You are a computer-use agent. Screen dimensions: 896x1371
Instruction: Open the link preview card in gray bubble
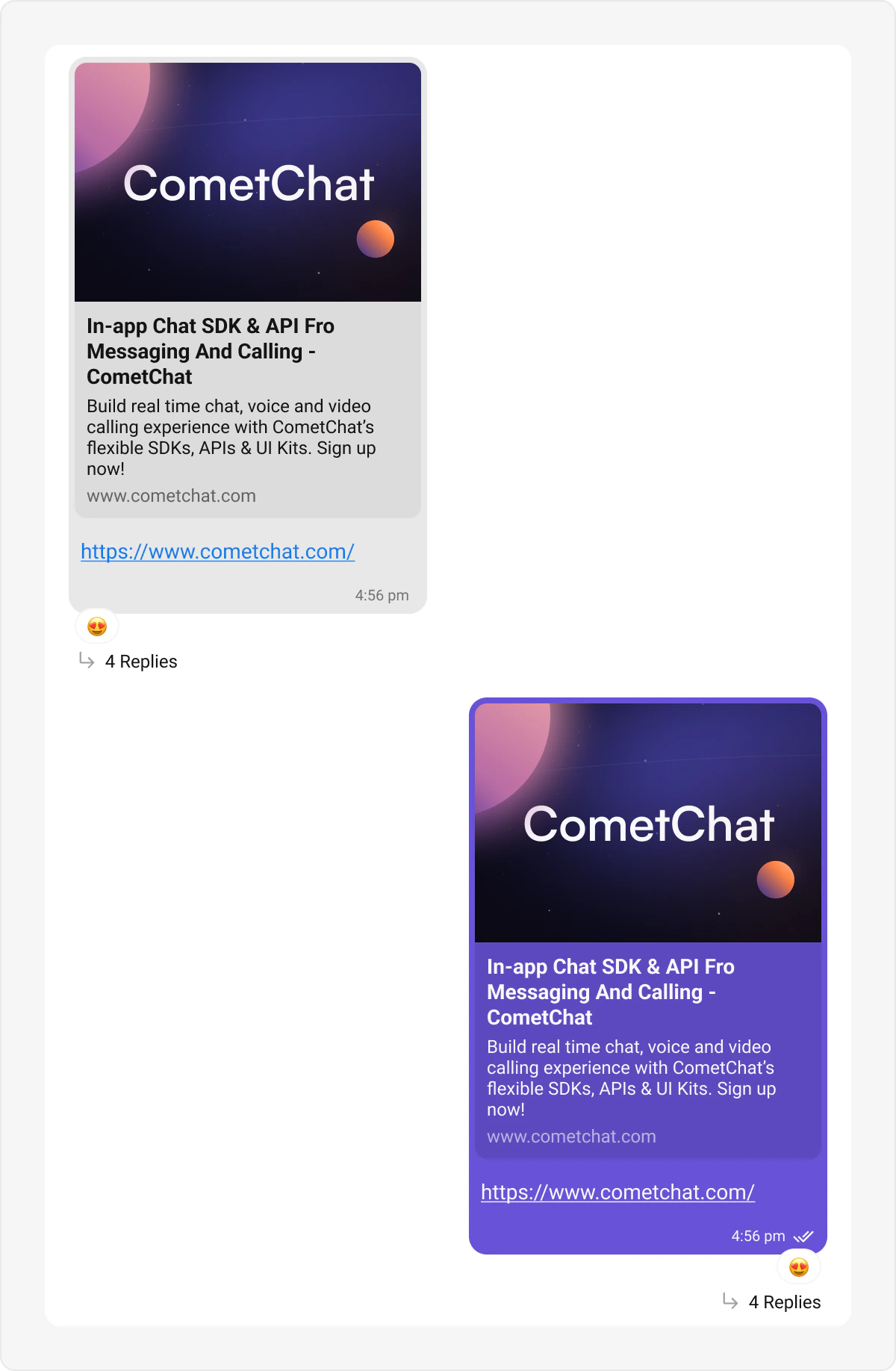coord(247,291)
